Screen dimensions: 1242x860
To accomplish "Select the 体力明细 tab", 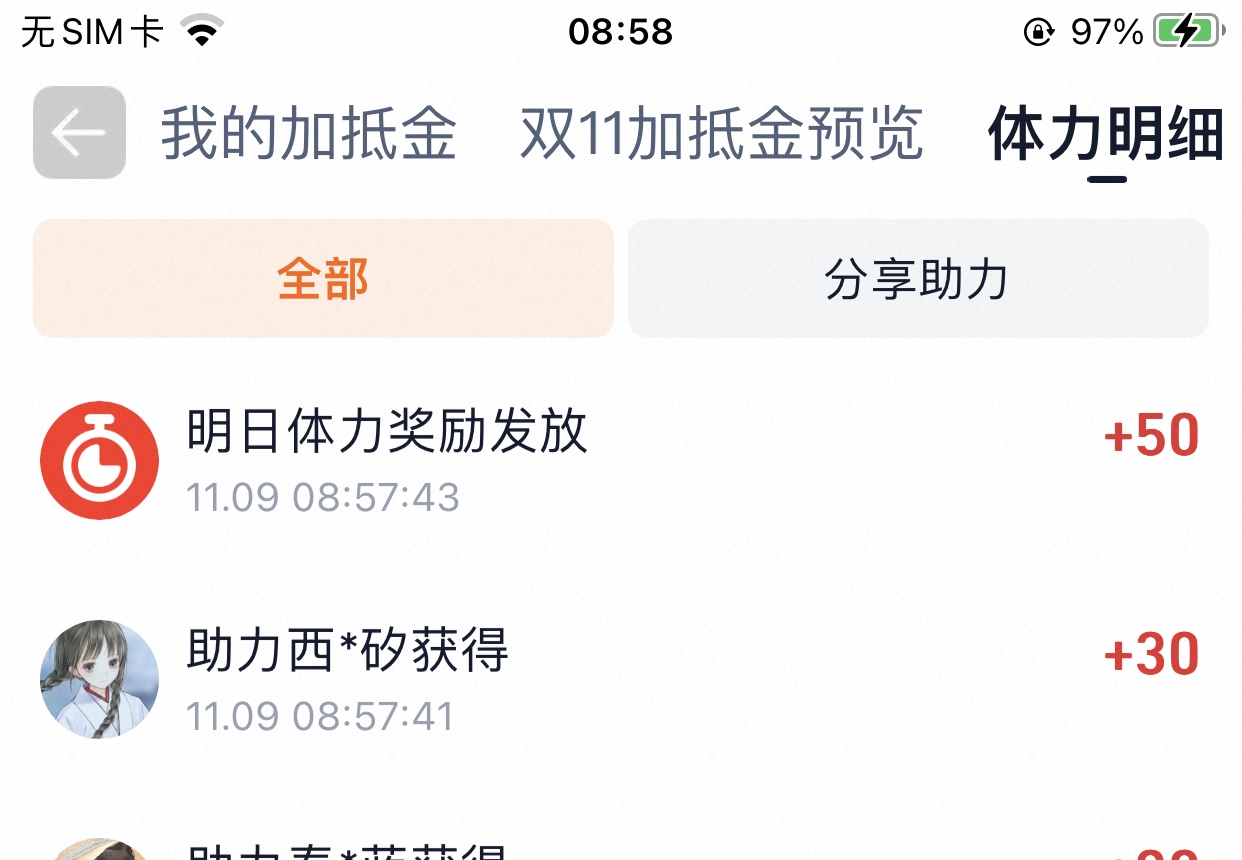I will (x=1106, y=134).
